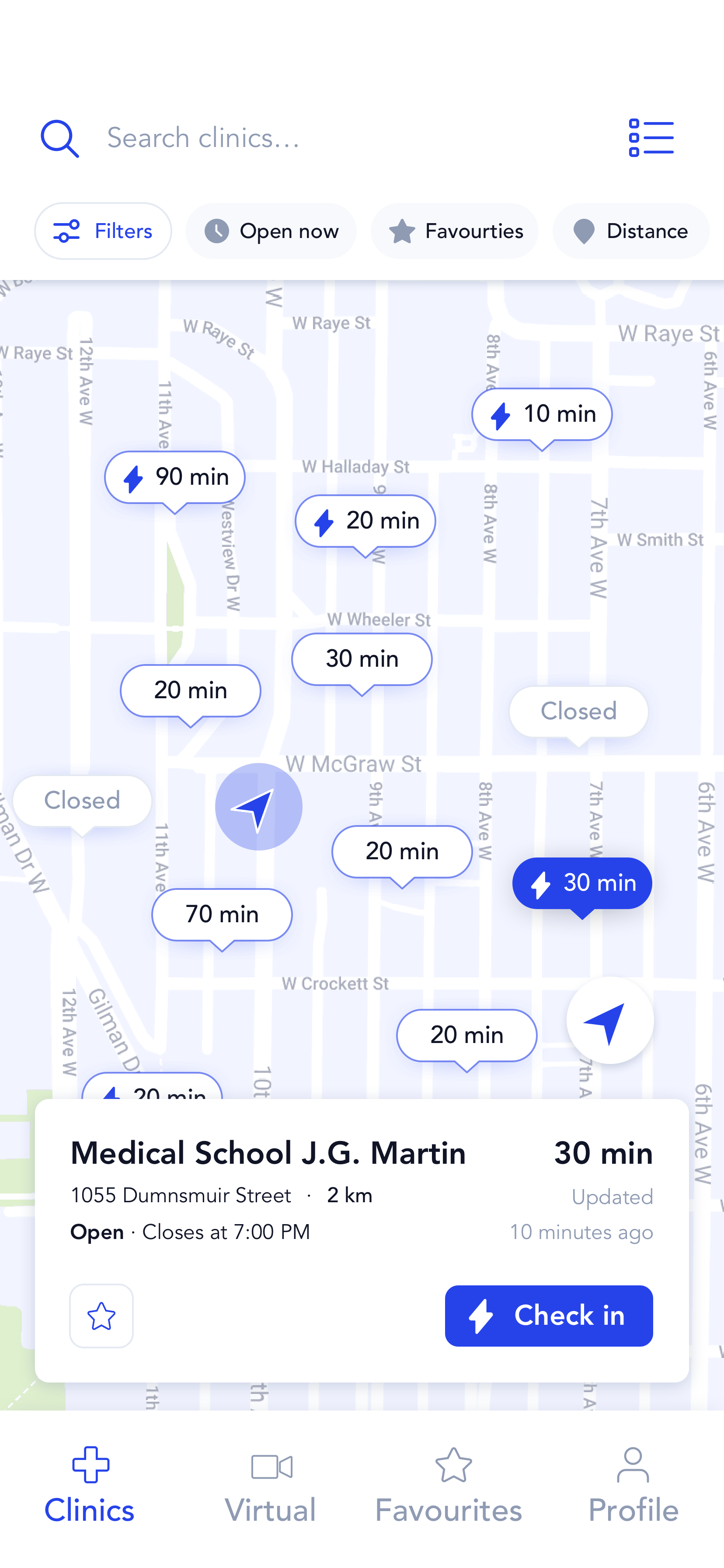Open the Medical School J.G. Martin card

click(362, 1240)
